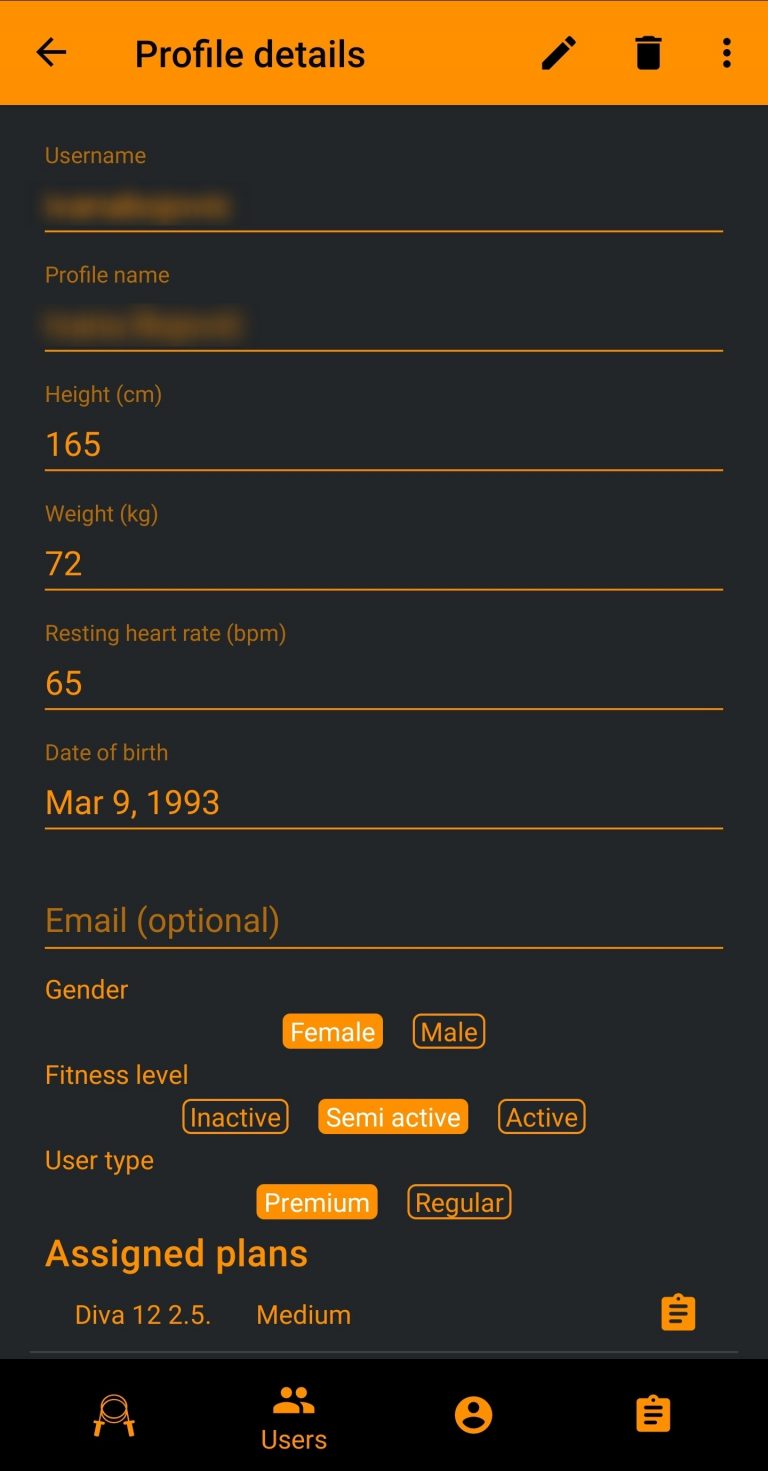Edit profile with the pencil icon

tap(559, 53)
